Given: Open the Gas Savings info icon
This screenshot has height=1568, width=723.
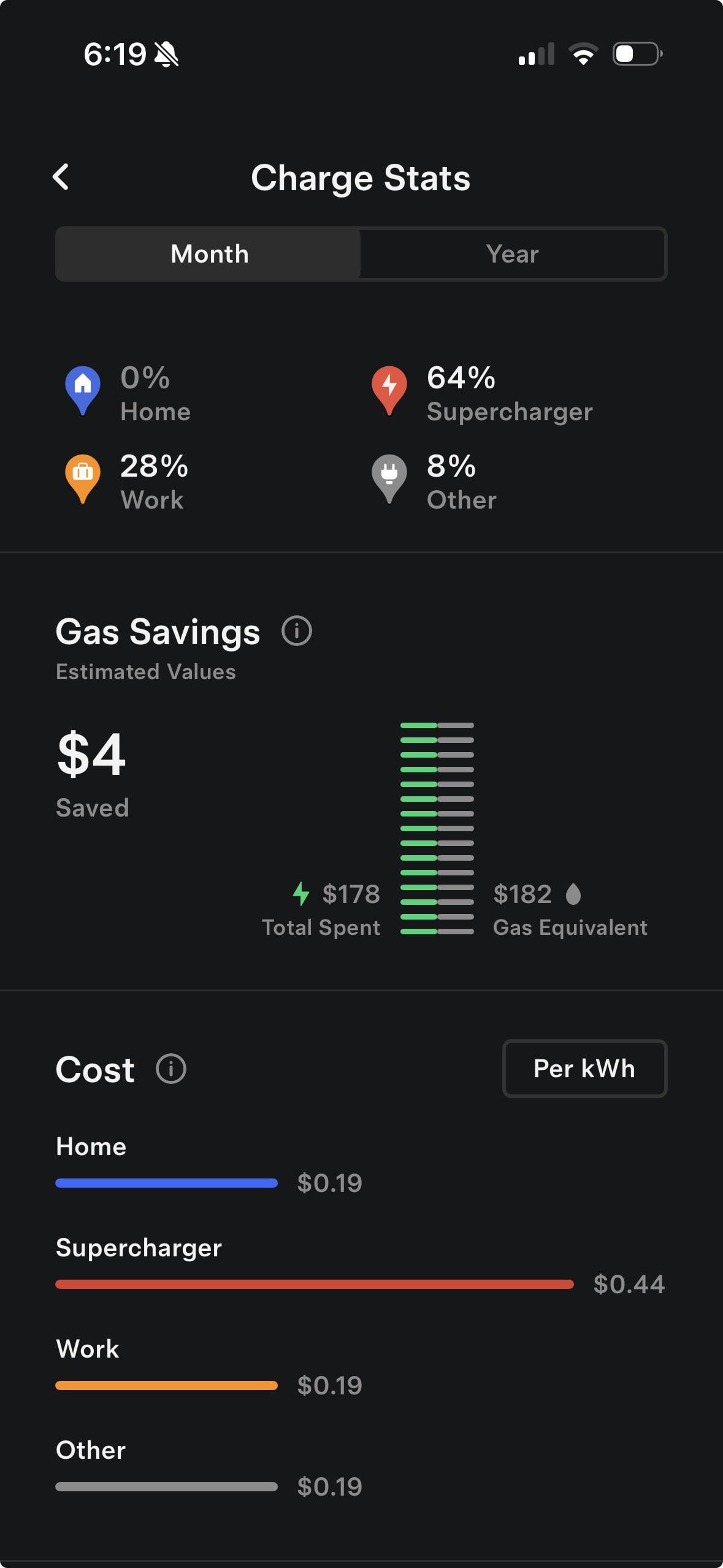Looking at the screenshot, I should pos(297,631).
